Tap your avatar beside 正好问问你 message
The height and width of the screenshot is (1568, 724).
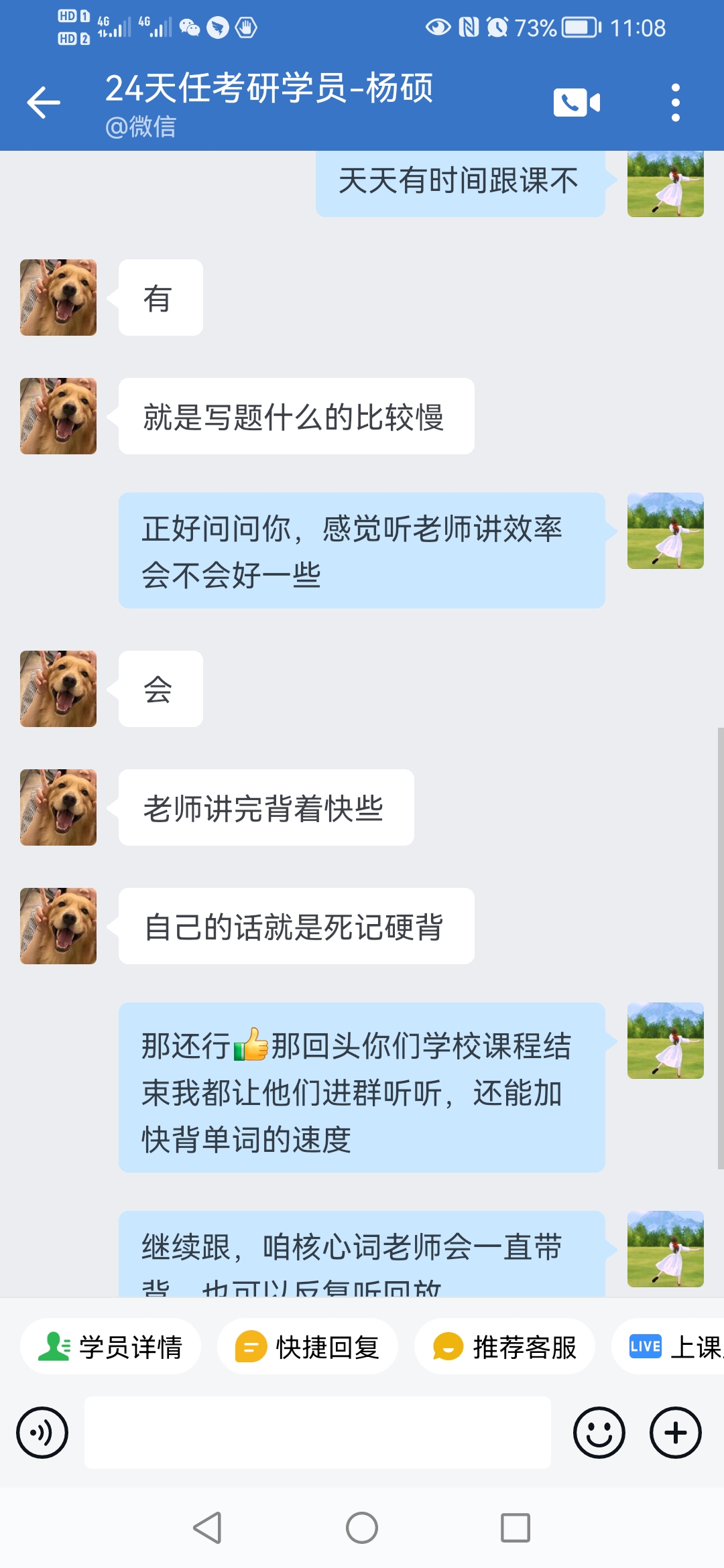tap(666, 531)
